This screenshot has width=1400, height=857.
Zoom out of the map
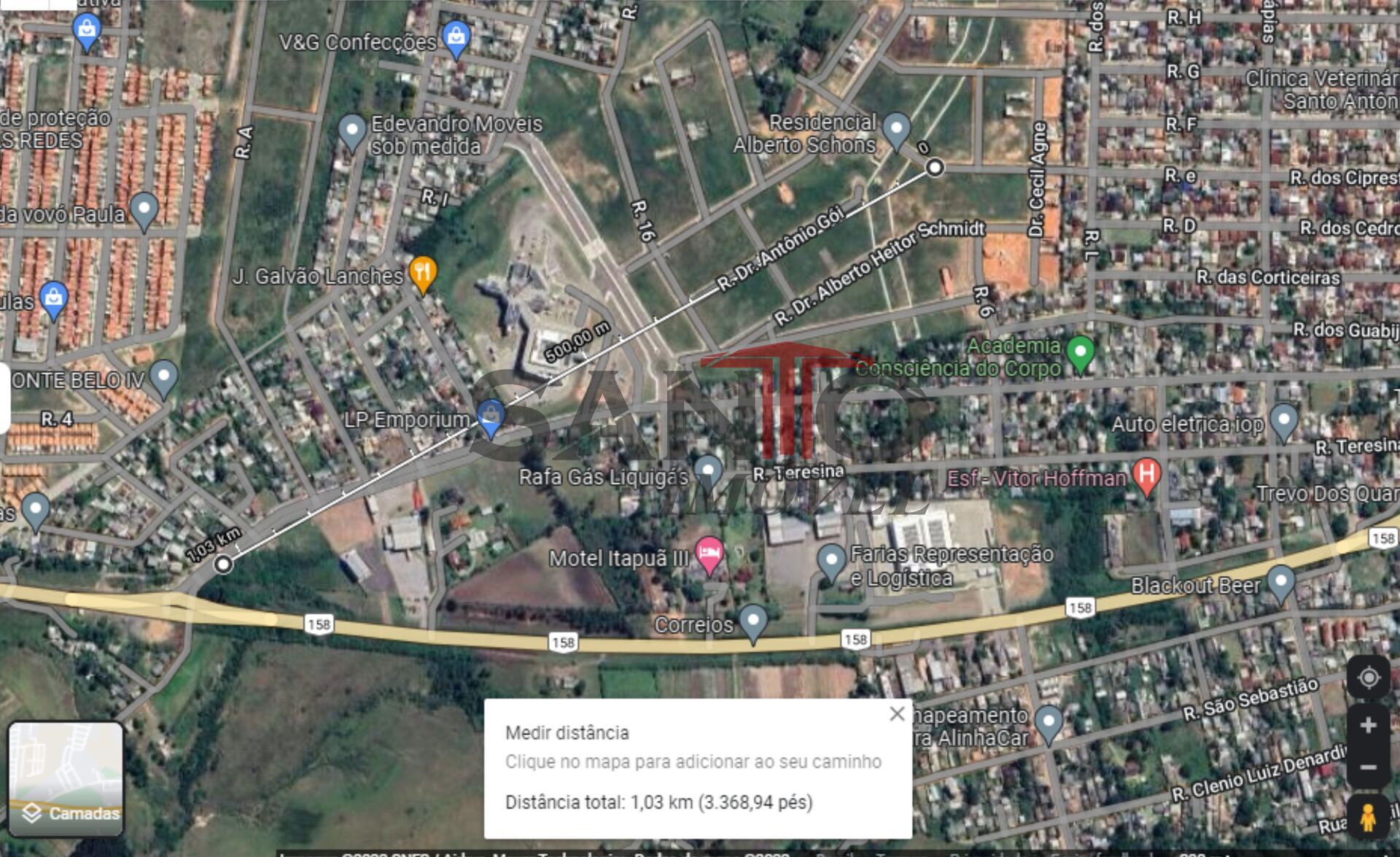pyautogui.click(x=1368, y=767)
